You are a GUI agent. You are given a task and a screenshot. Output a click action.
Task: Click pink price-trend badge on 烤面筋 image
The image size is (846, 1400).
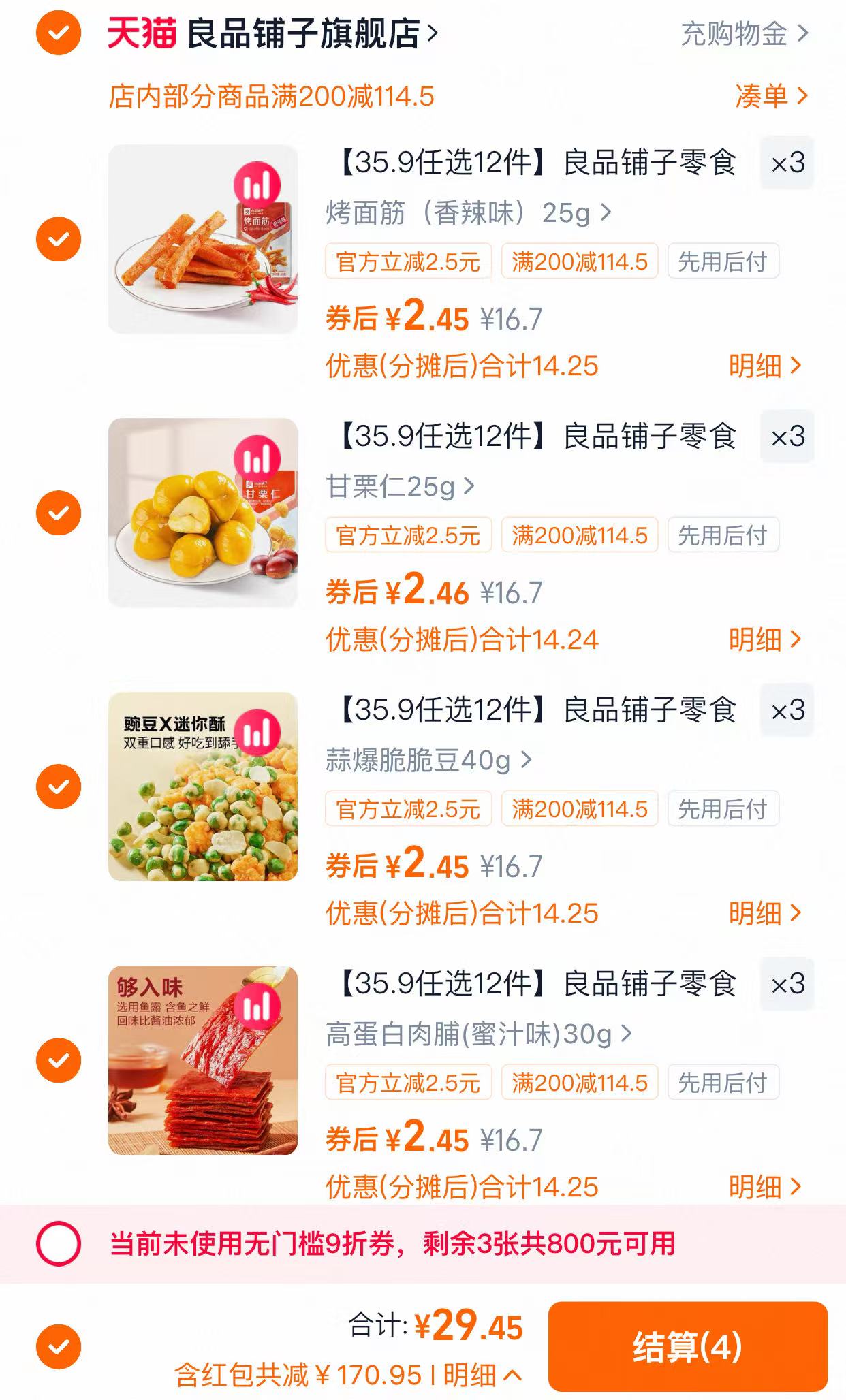coord(256,182)
